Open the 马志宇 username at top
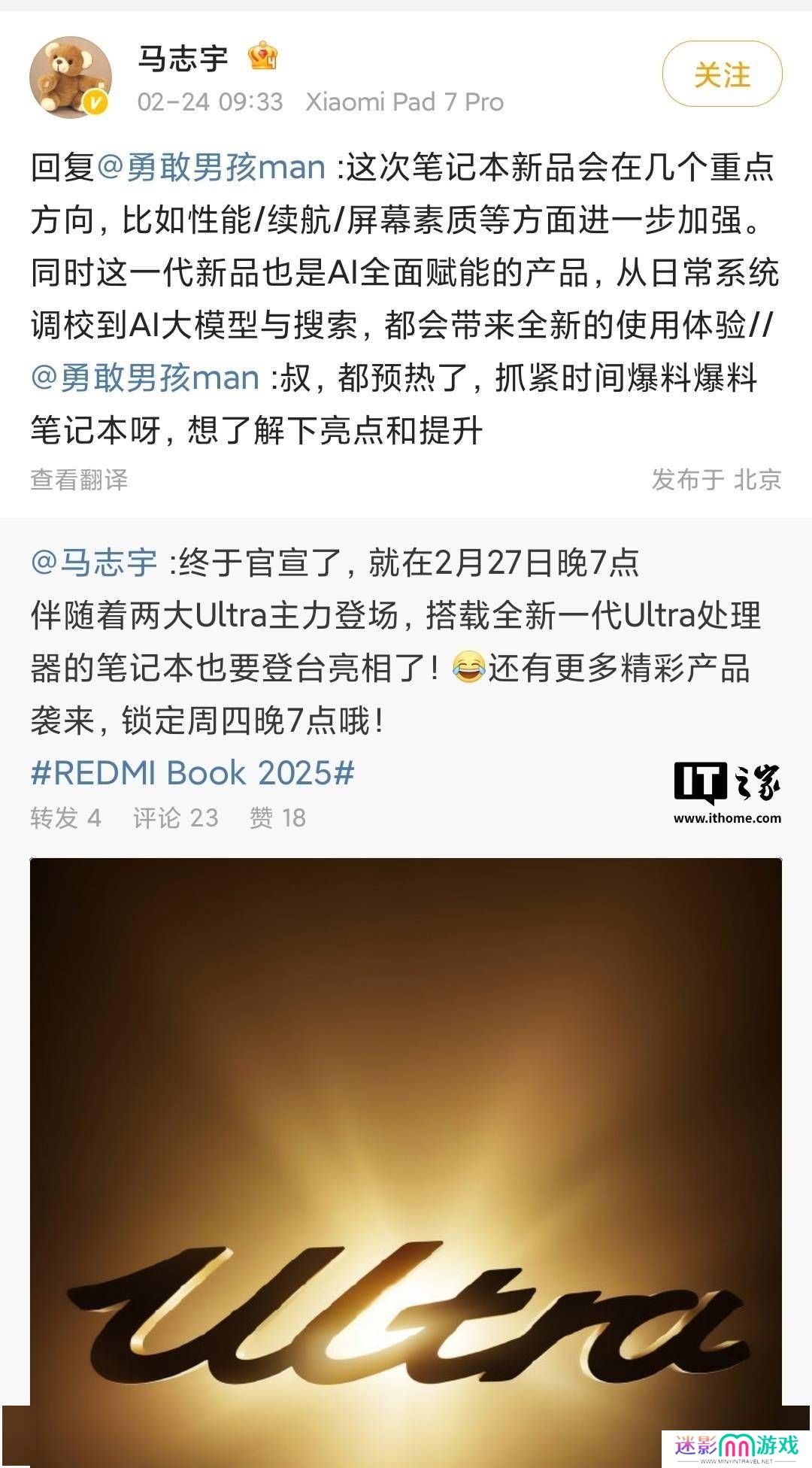The width and height of the screenshot is (812, 1468). coord(183,58)
